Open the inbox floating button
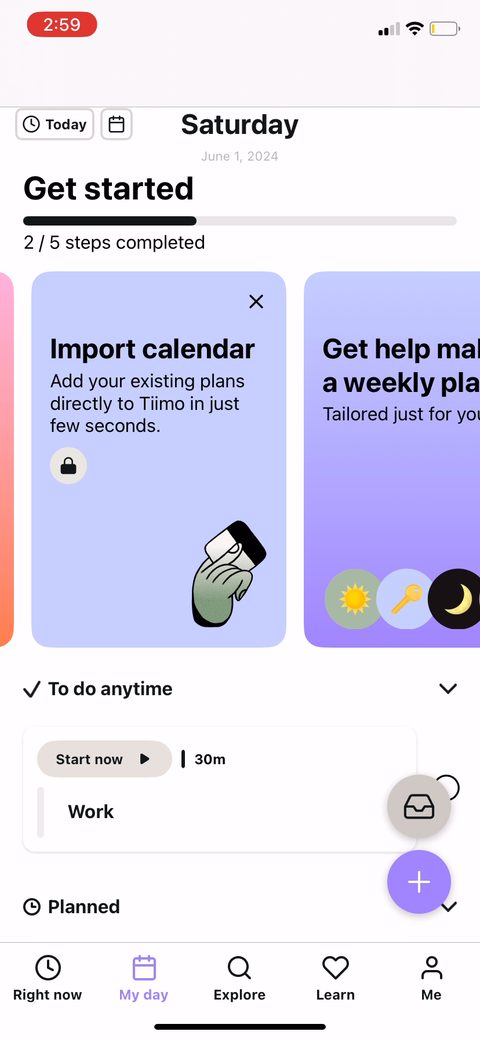Viewport: 480px width, 1039px height. [x=419, y=806]
